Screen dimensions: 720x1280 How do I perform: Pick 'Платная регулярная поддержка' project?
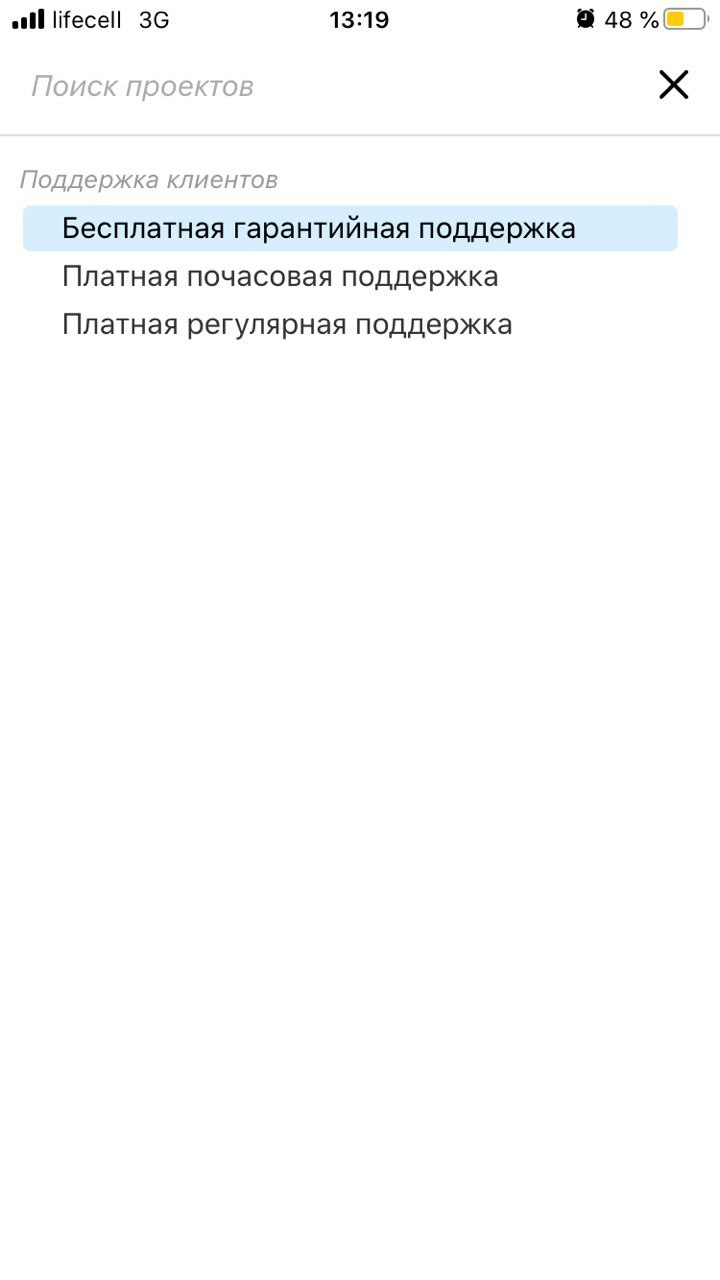tap(287, 324)
